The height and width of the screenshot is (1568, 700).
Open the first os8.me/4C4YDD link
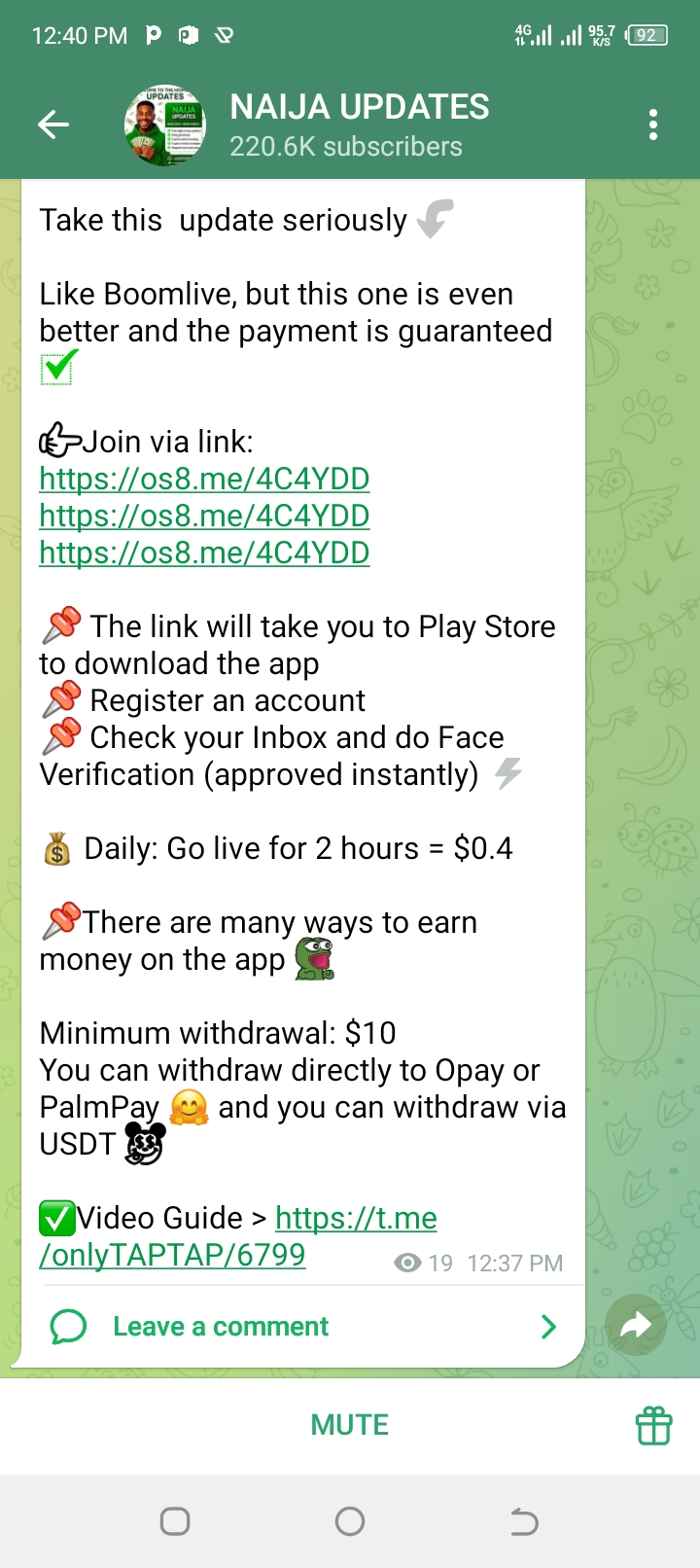[204, 479]
